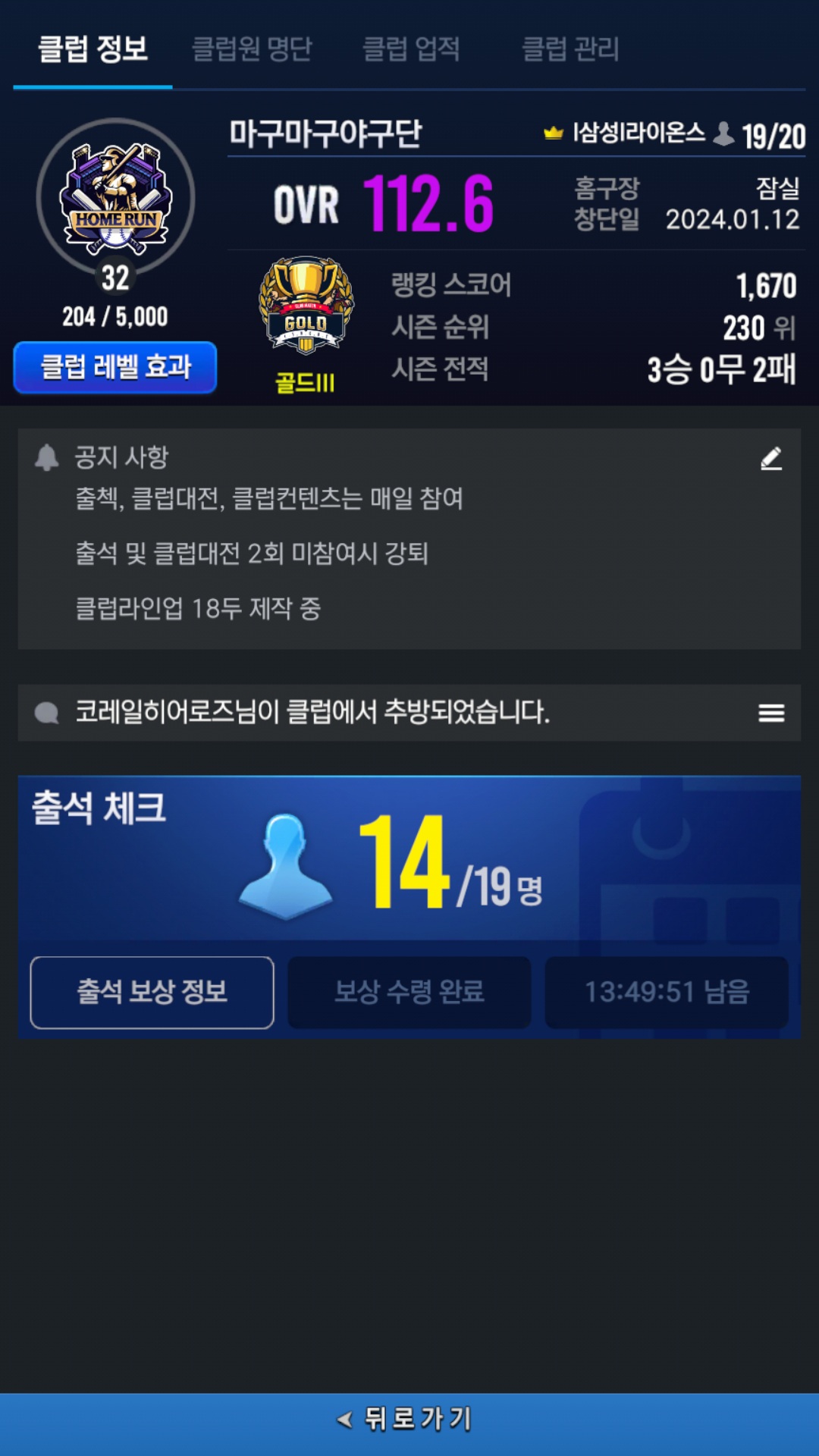Open the 클럽 업적 tab

point(411,49)
